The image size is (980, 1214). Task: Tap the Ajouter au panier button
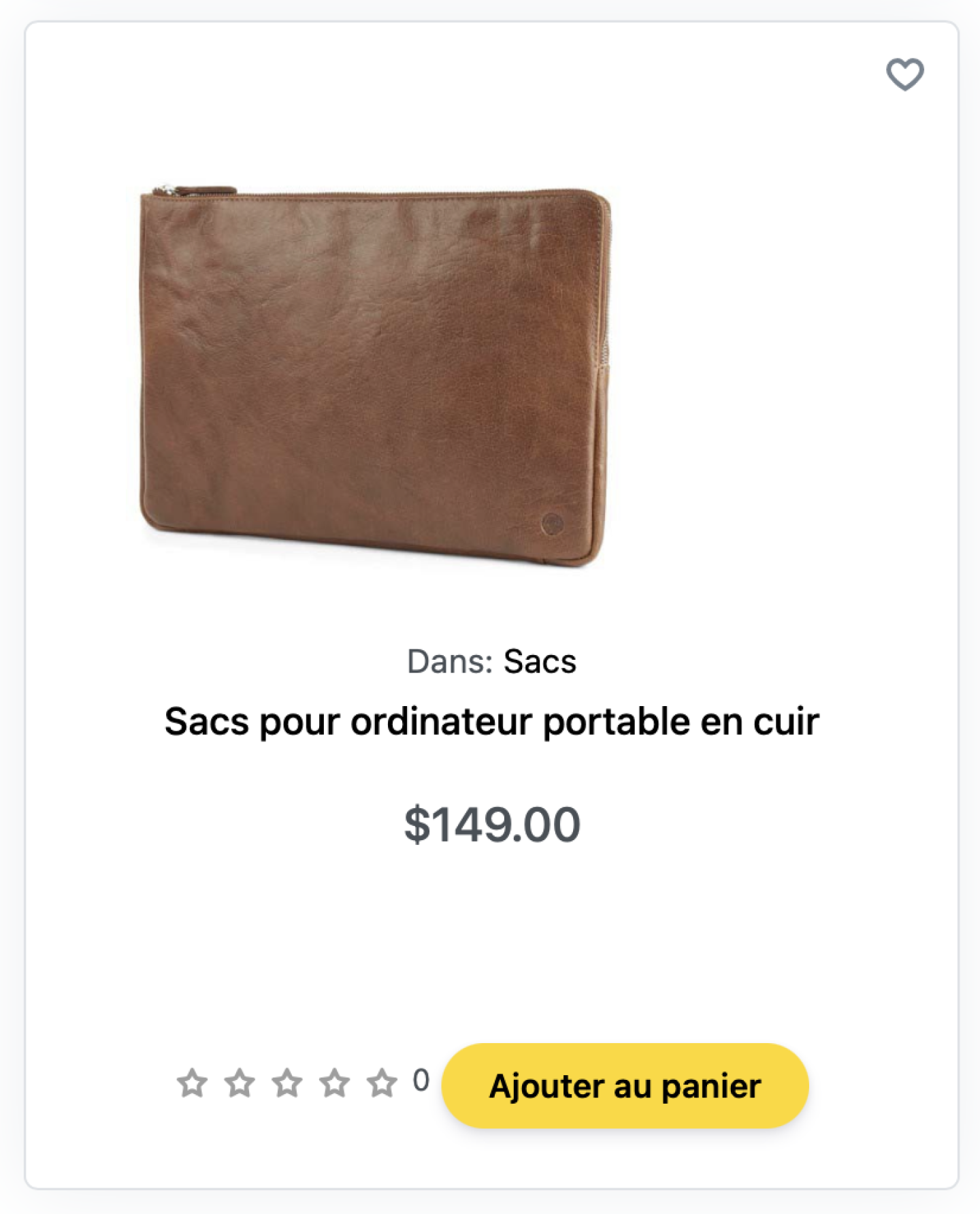pyautogui.click(x=625, y=1085)
